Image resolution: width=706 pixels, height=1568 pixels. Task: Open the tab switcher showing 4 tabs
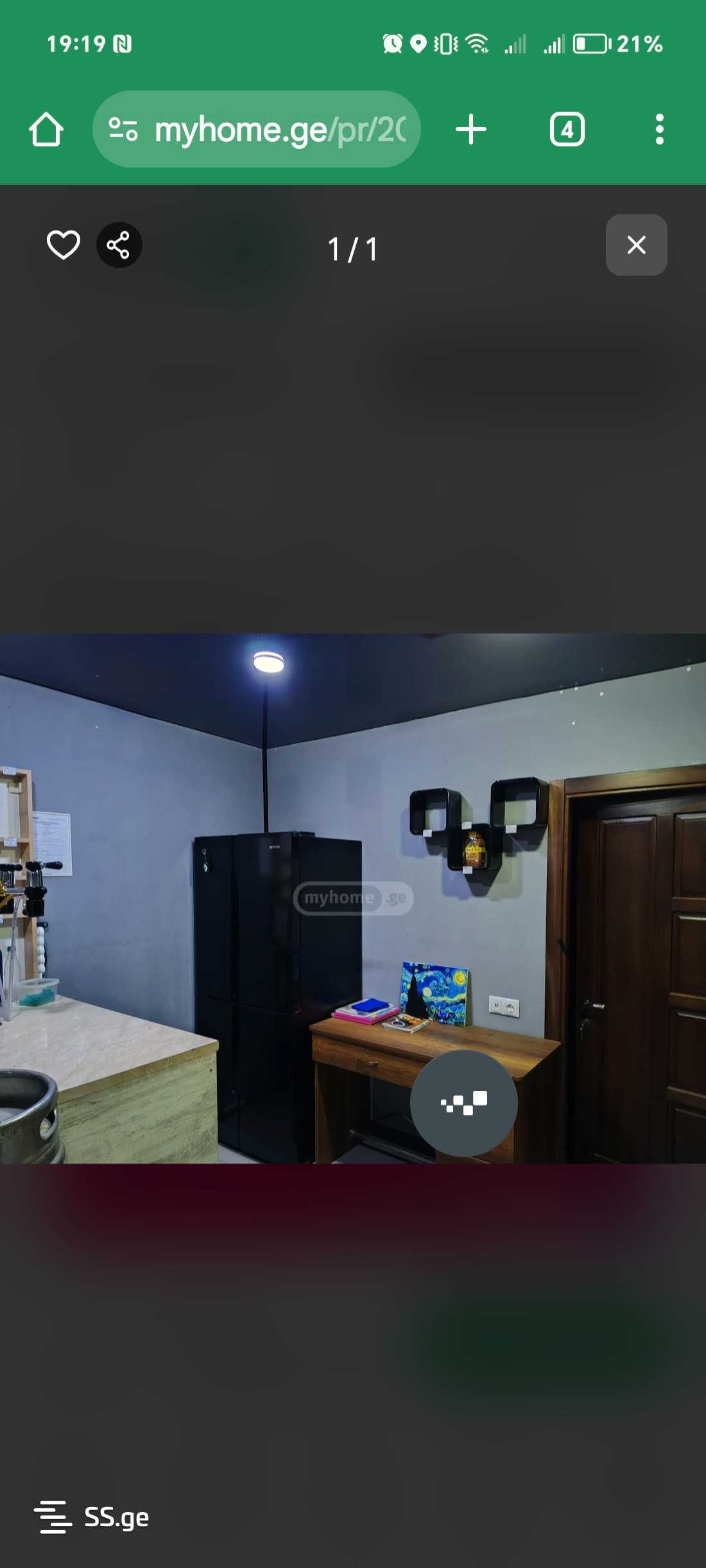[567, 130]
